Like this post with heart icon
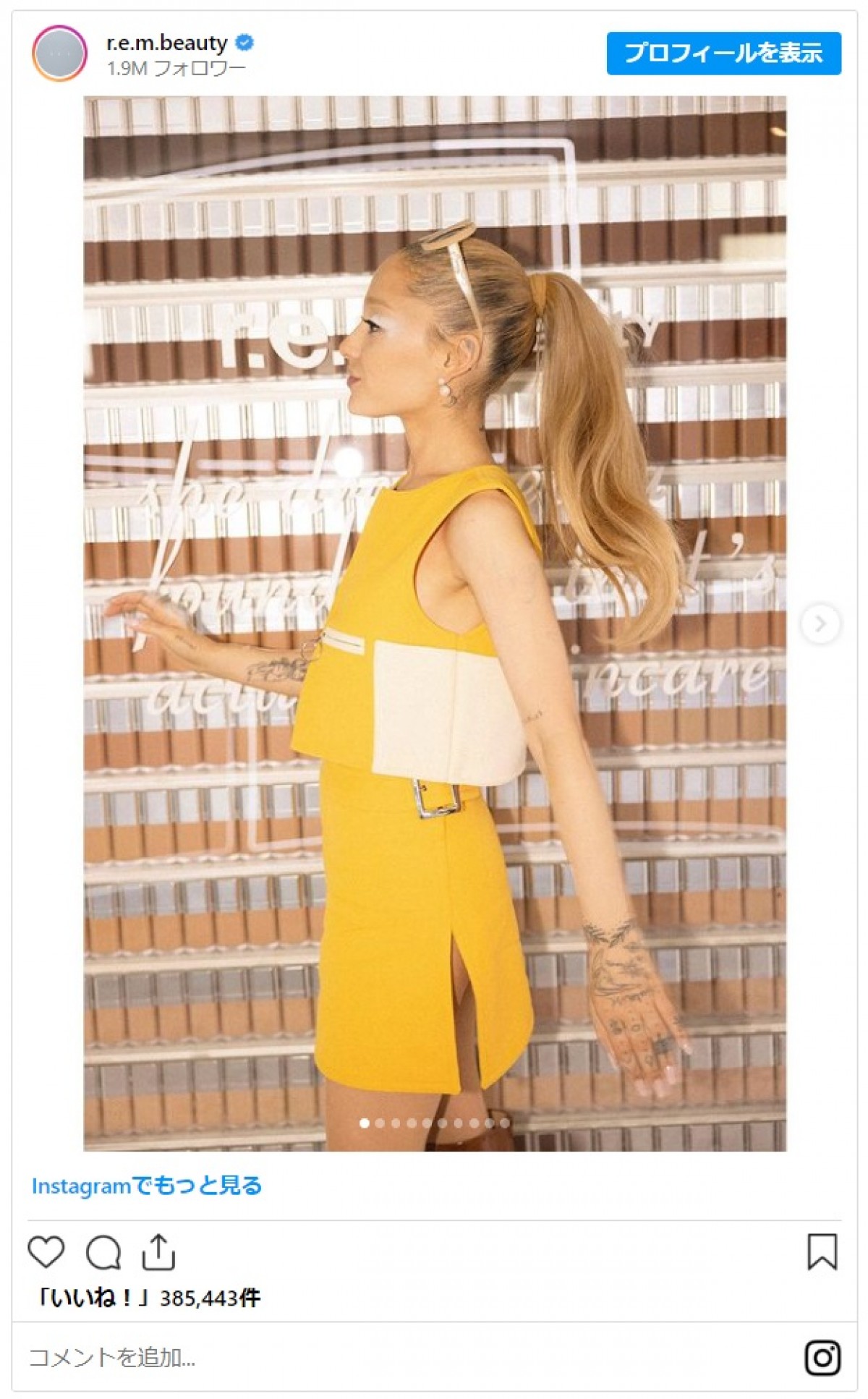Image resolution: width=868 pixels, height=1399 pixels. (46, 1252)
